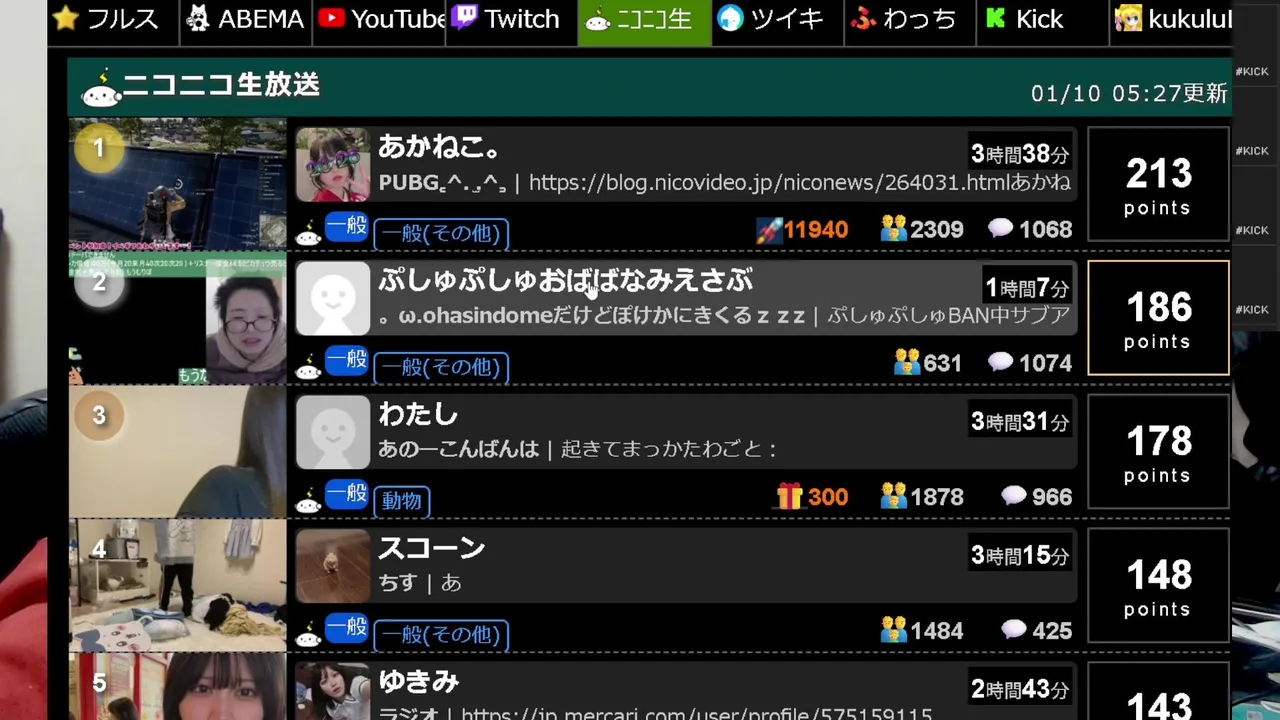The height and width of the screenshot is (720, 1280).
Task: Open スコーン stream entry
Action: [x=431, y=548]
